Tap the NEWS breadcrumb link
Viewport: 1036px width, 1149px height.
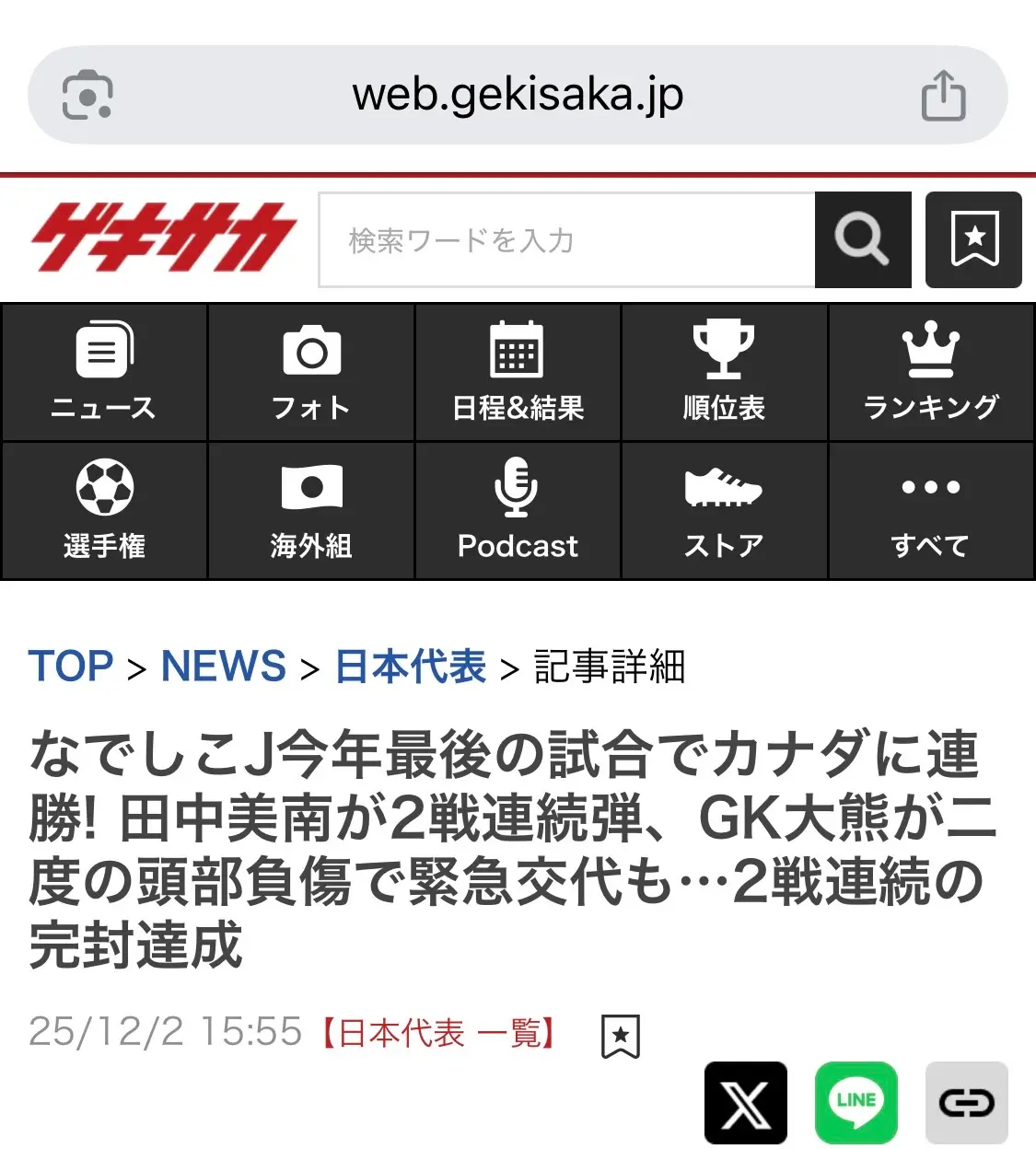coord(224,667)
